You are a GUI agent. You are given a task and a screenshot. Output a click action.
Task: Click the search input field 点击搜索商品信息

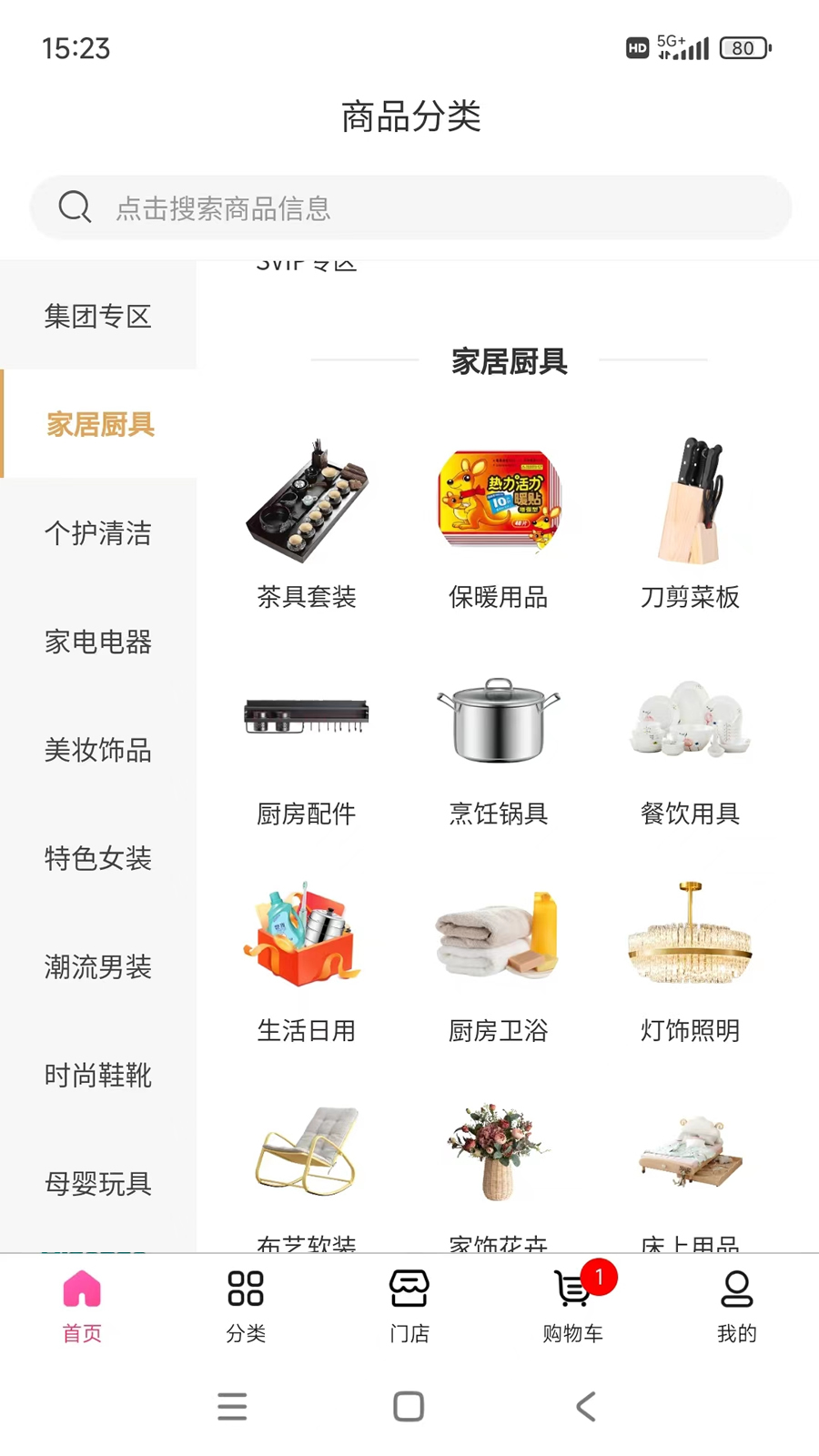click(409, 207)
